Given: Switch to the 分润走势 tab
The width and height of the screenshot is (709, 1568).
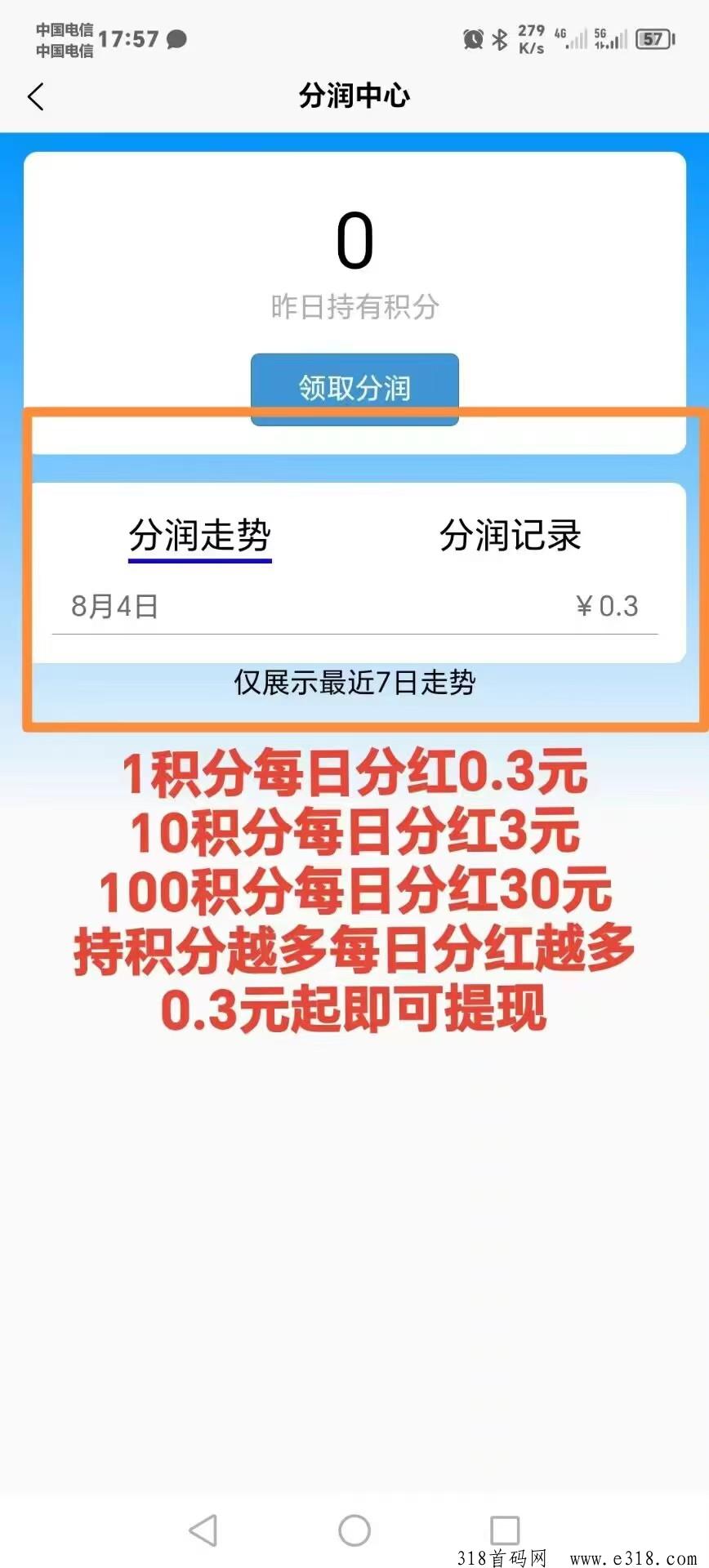Looking at the screenshot, I should point(199,537).
